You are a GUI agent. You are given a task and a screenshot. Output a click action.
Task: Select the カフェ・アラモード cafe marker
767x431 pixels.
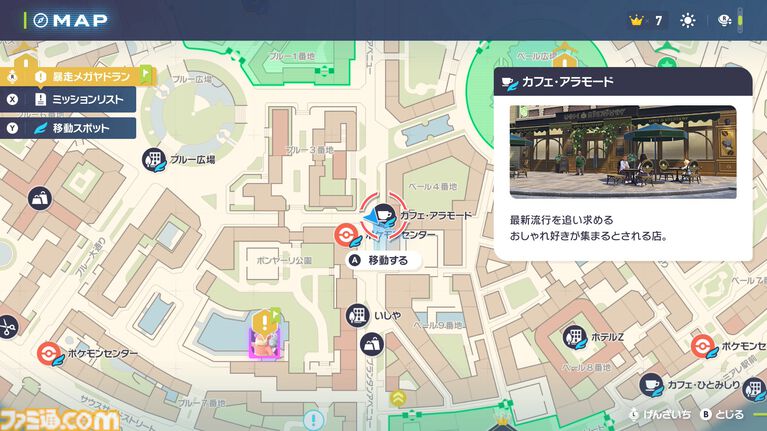382,212
